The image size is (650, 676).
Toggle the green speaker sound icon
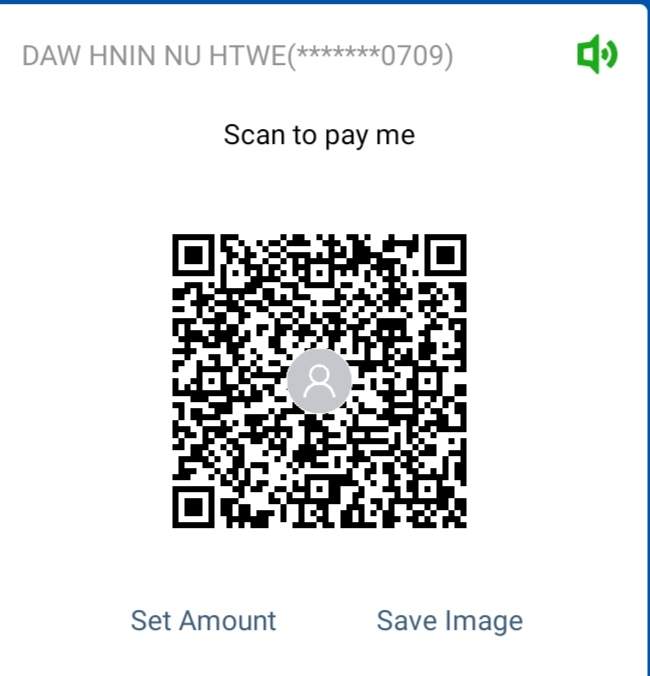pyautogui.click(x=597, y=54)
